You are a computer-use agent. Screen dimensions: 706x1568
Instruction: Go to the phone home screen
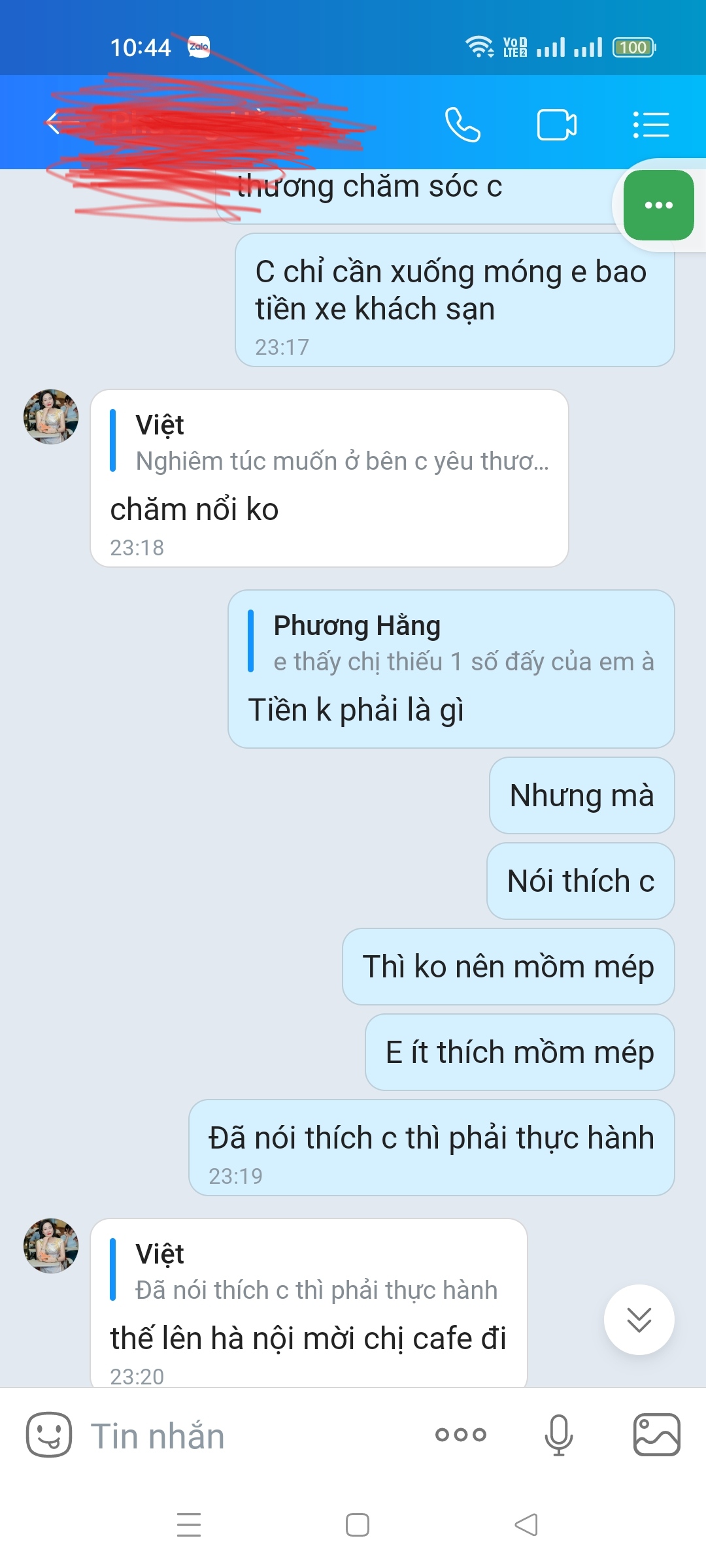pyautogui.click(x=358, y=1525)
